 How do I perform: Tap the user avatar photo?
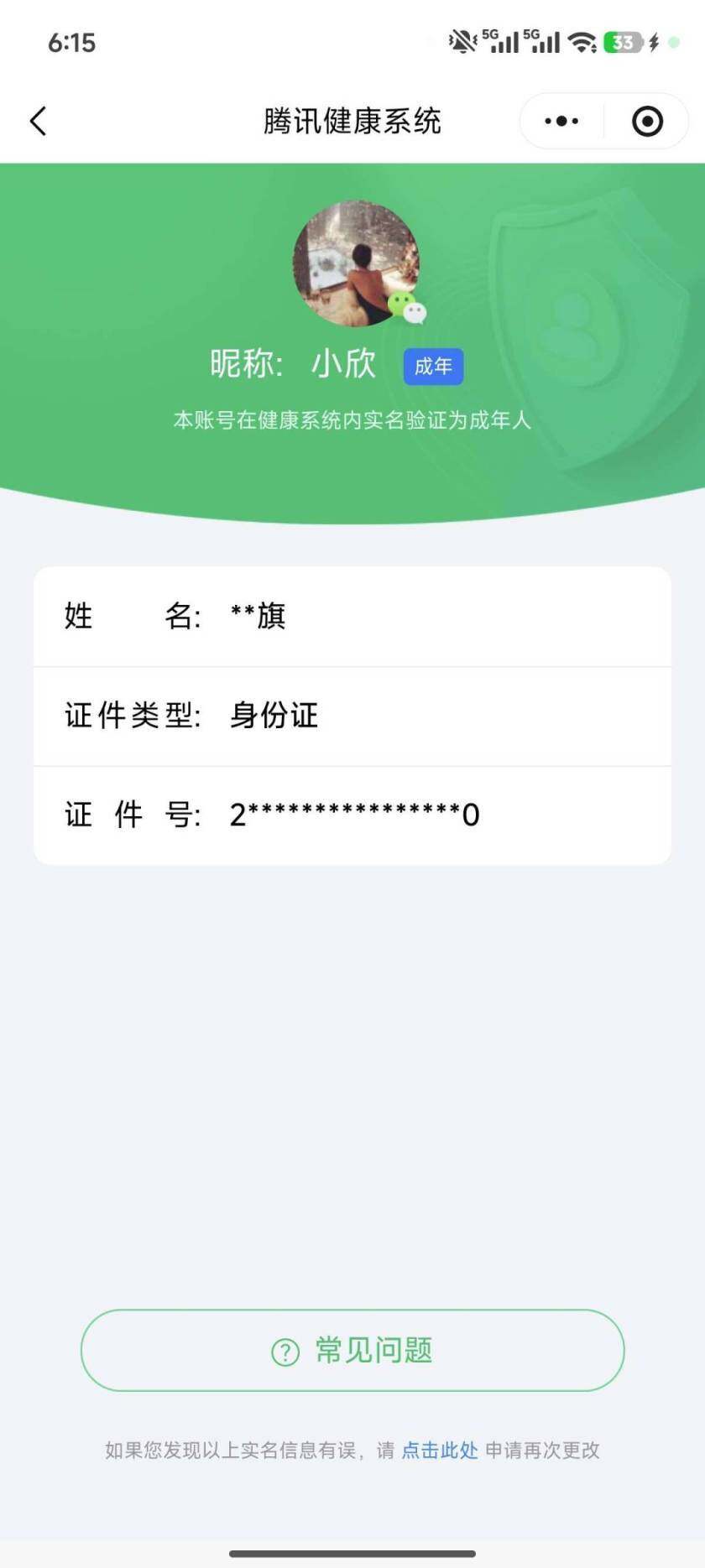pos(358,264)
